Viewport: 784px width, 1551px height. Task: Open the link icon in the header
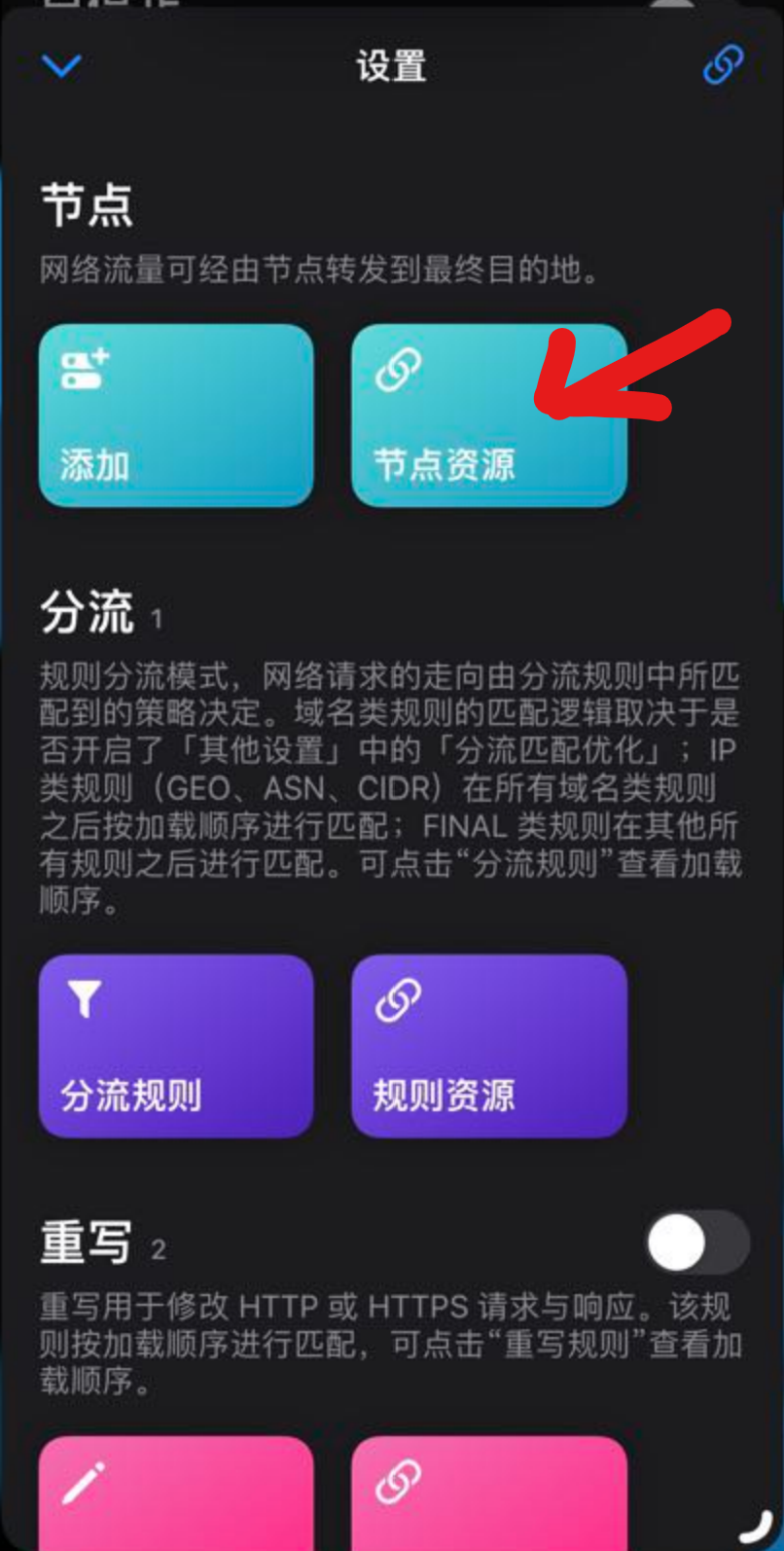[x=723, y=65]
